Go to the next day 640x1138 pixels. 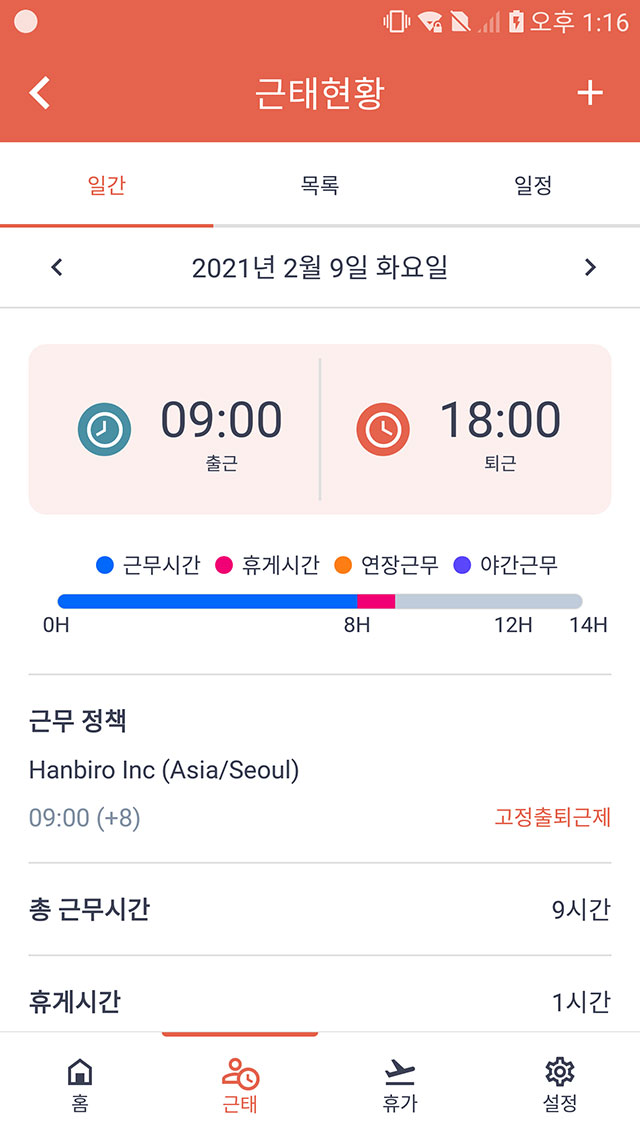point(590,268)
